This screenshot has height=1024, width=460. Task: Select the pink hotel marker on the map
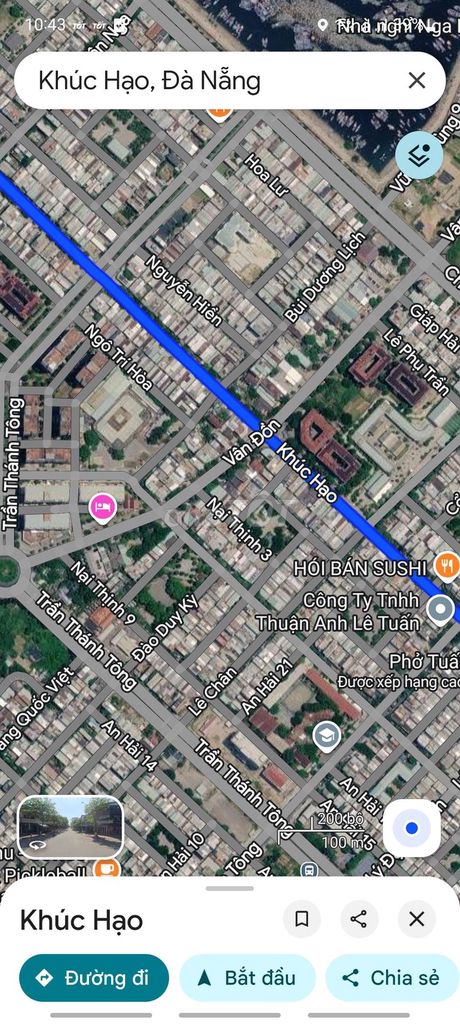click(103, 507)
